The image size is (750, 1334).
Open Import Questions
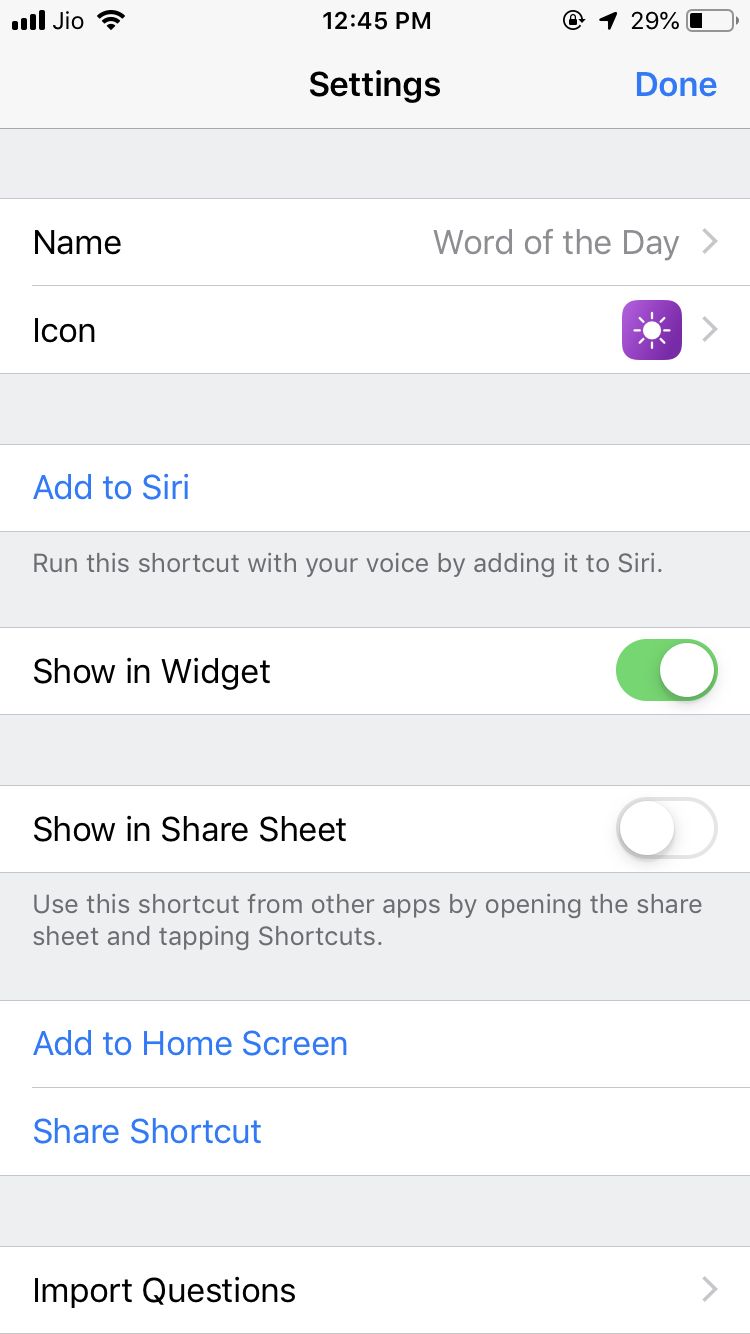[375, 1290]
